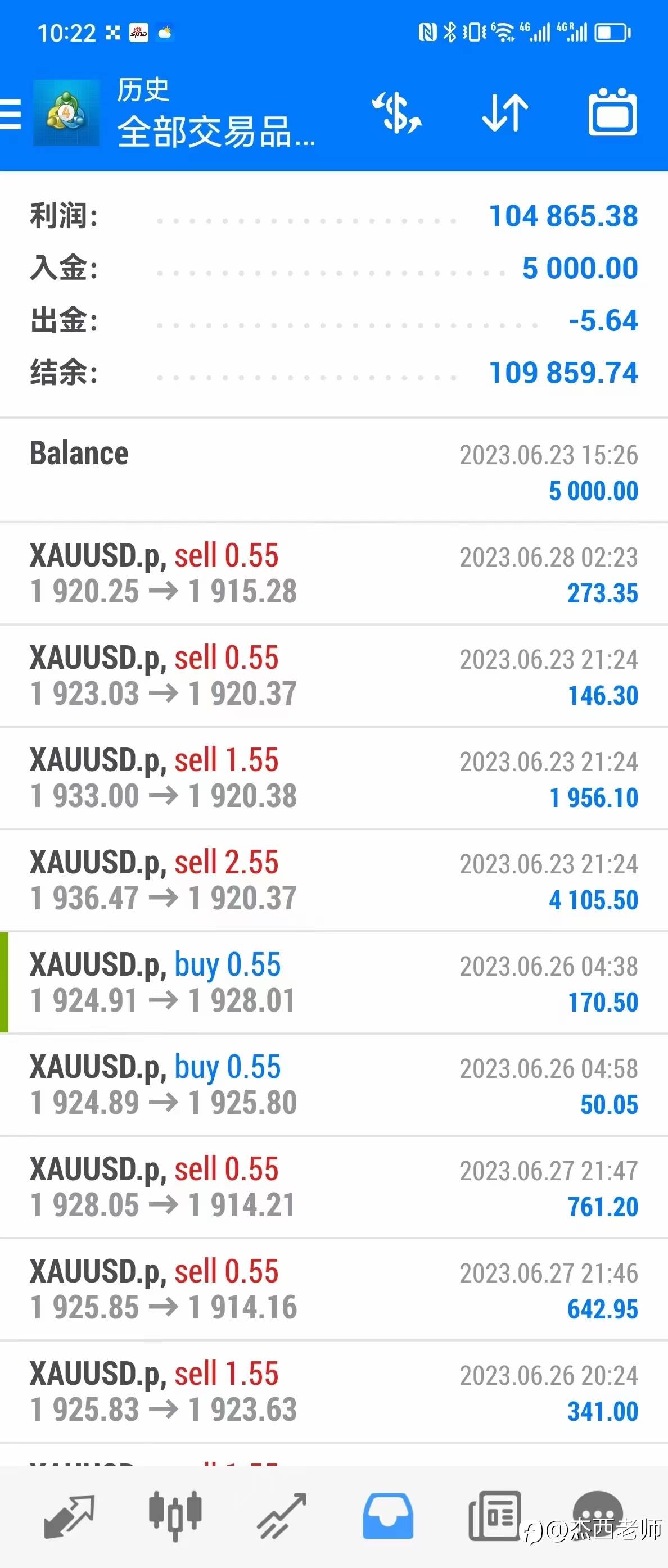View the sell trade with profit 761.20
Image resolution: width=668 pixels, height=1568 pixels.
pos(333,1187)
